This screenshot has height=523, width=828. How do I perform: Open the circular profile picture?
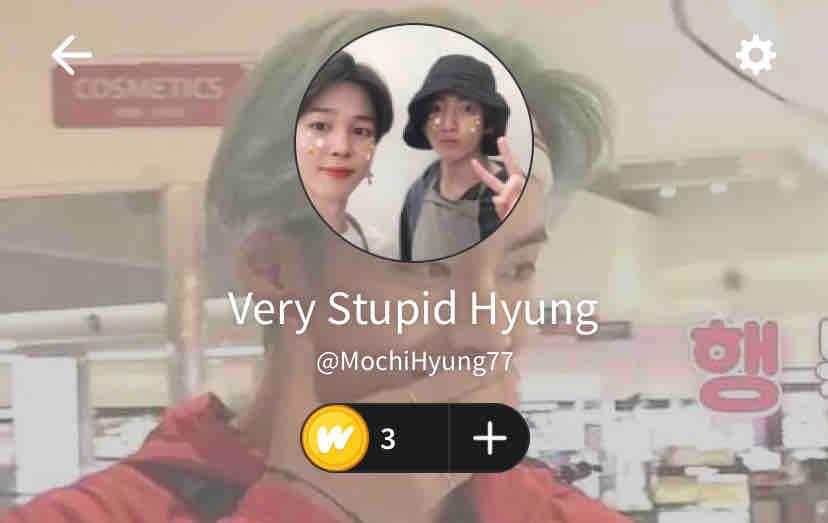click(414, 143)
